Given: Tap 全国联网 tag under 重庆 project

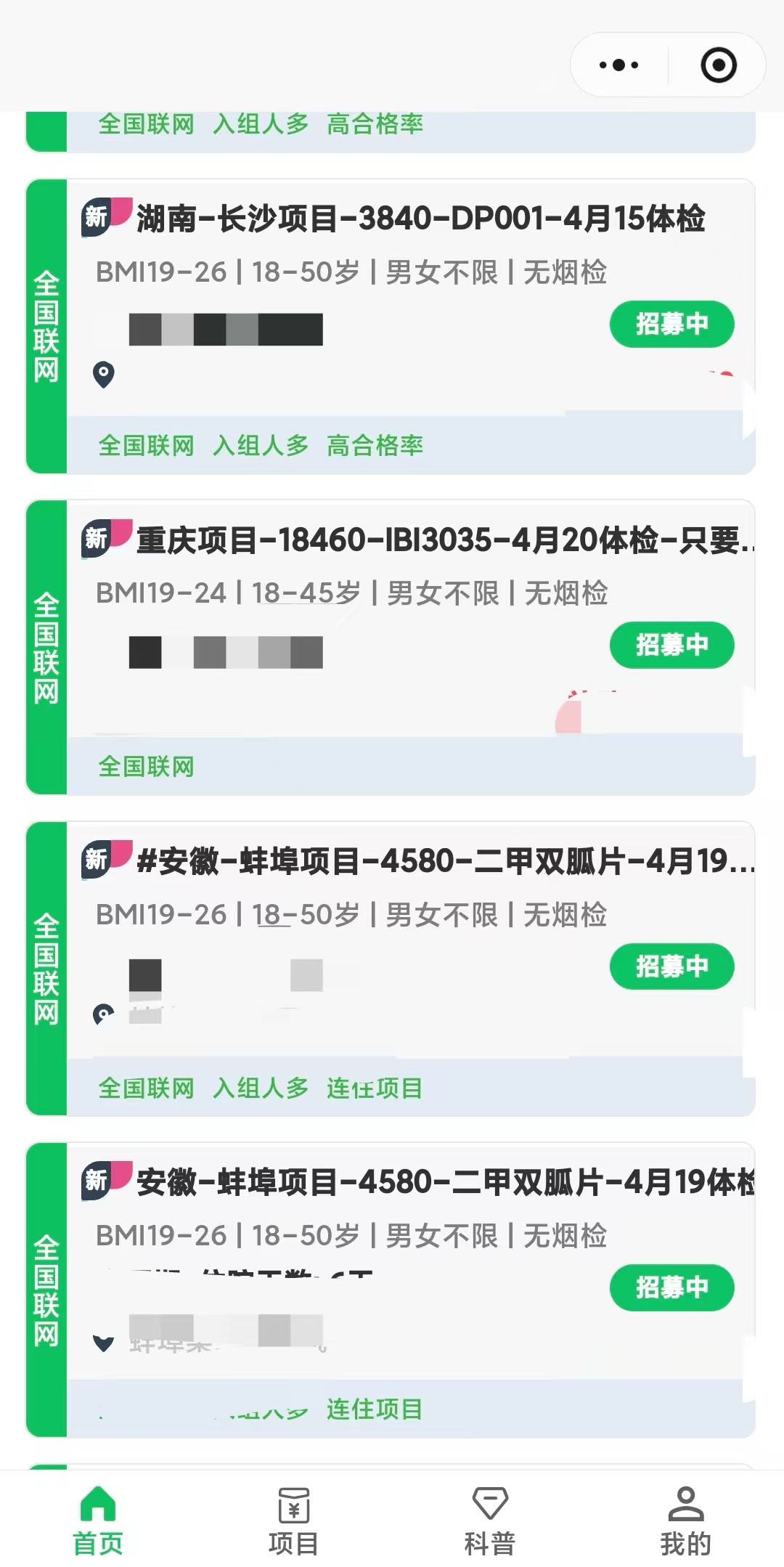Looking at the screenshot, I should point(147,766).
